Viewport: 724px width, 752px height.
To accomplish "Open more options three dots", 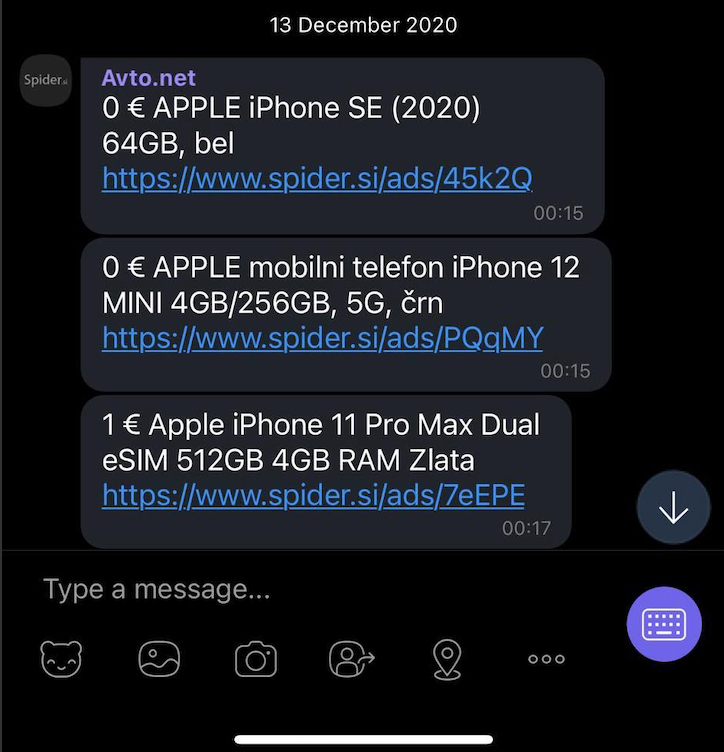I will [x=546, y=659].
